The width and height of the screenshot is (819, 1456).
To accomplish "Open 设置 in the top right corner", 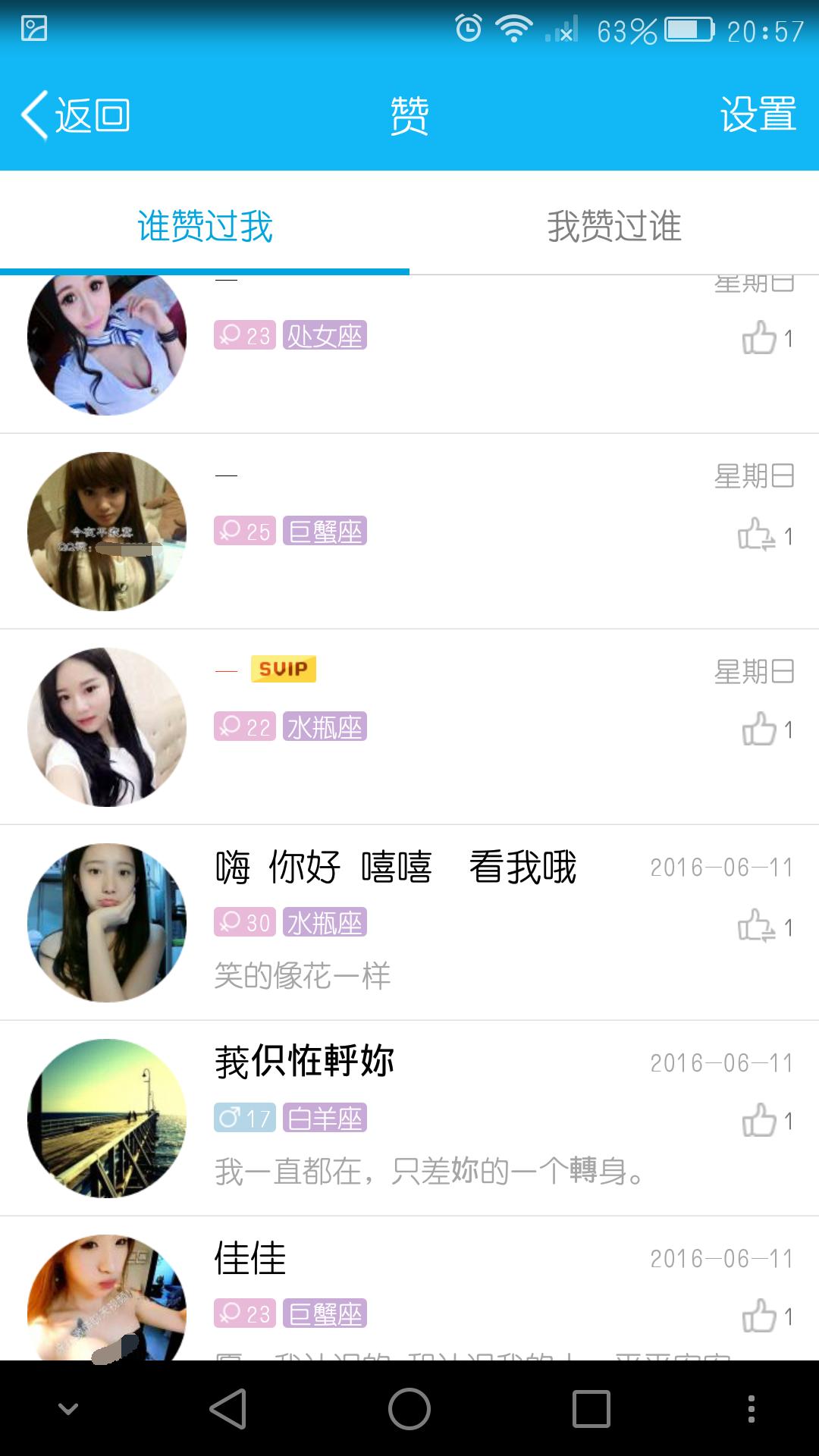I will point(756,115).
